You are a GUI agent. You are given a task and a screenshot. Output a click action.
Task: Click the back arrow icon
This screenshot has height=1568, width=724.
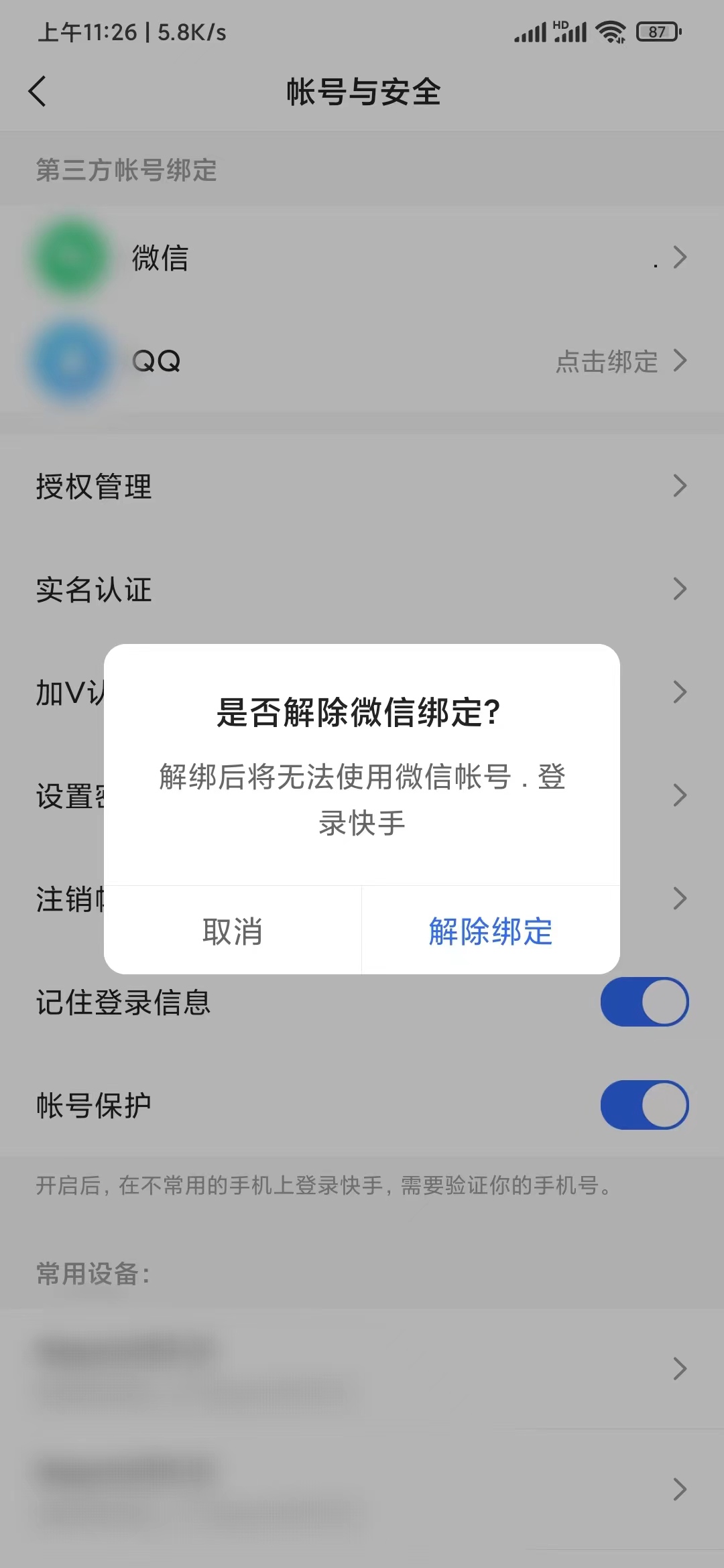pos(38,92)
